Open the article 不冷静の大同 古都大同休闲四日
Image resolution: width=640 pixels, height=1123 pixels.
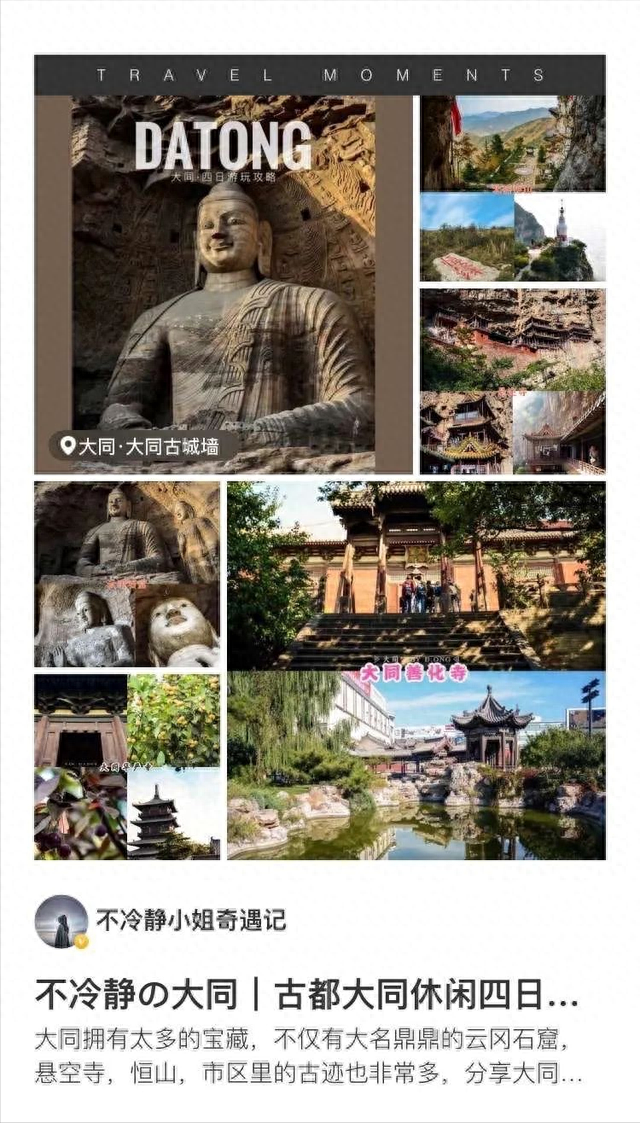point(306,996)
